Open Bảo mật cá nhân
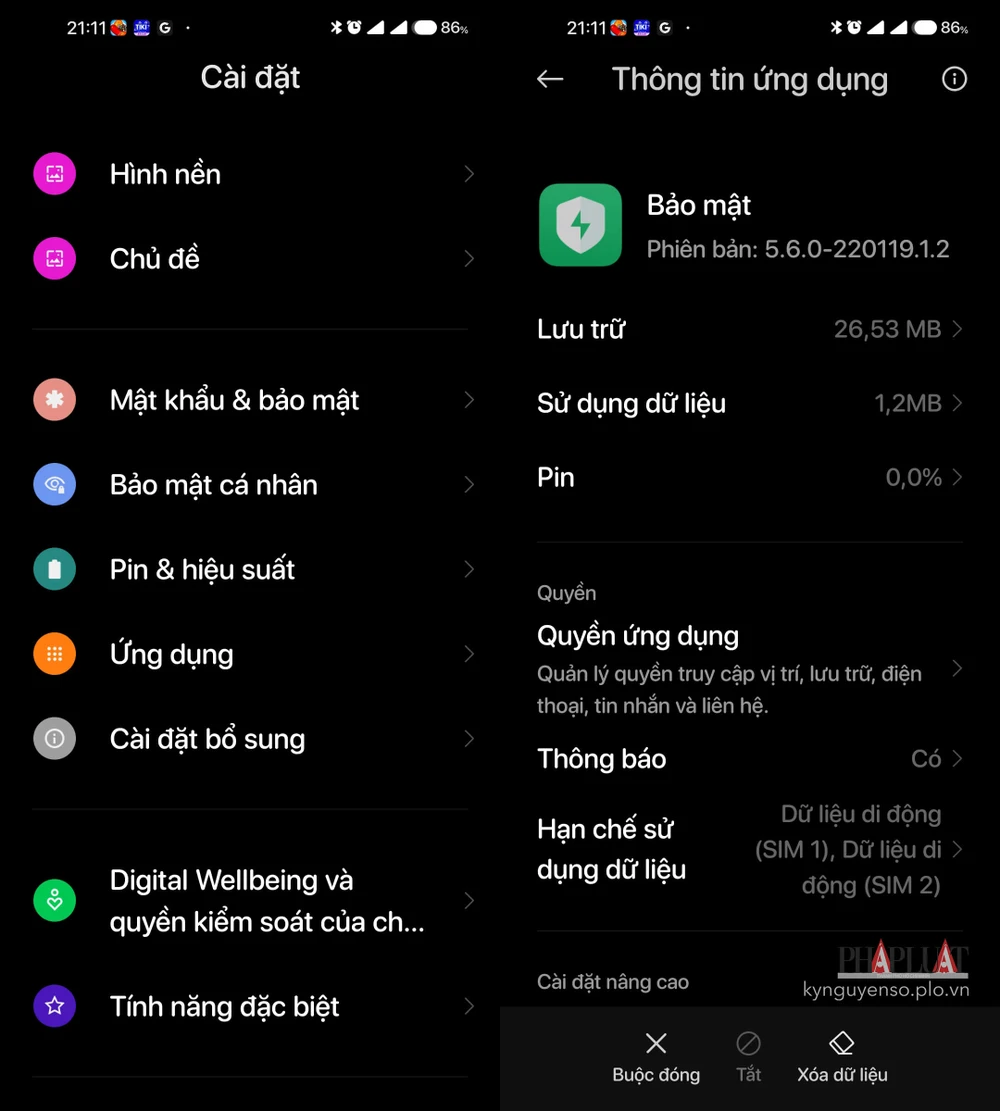 point(250,485)
